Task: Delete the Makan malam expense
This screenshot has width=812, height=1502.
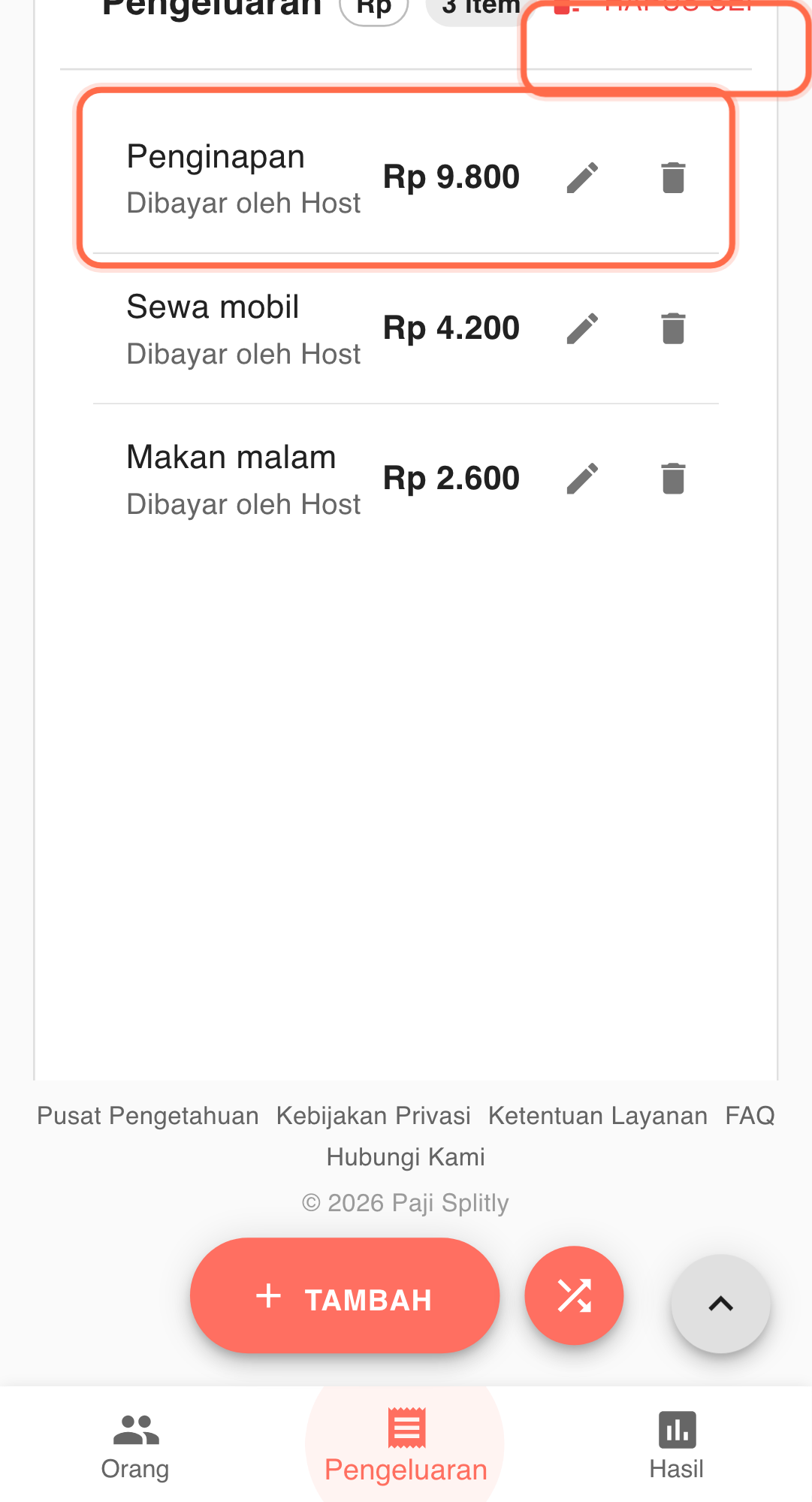Action: 673,479
